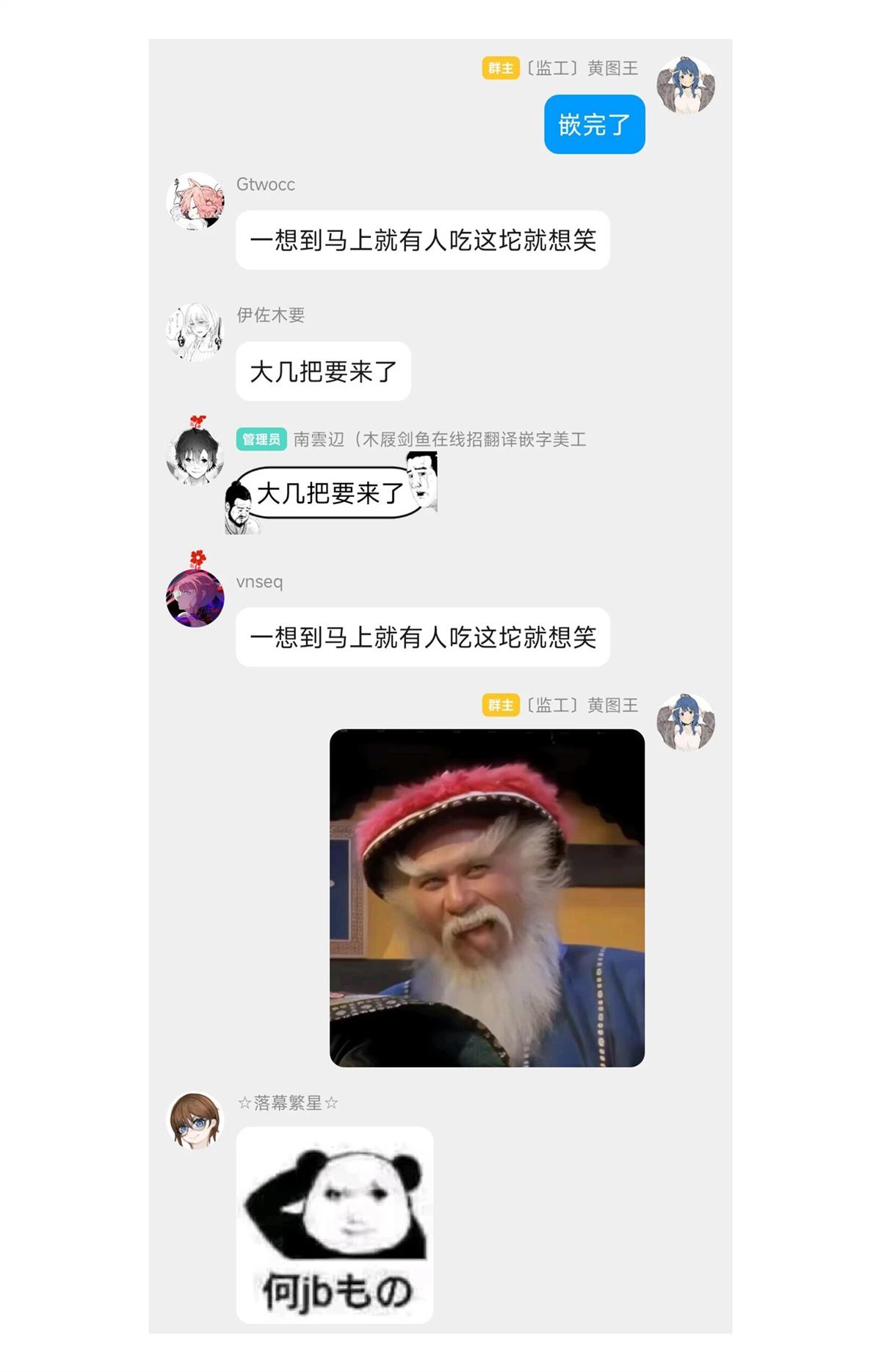Open Gtwocc's profile avatar
Viewport: 881px width, 1372px height.
pos(195,201)
